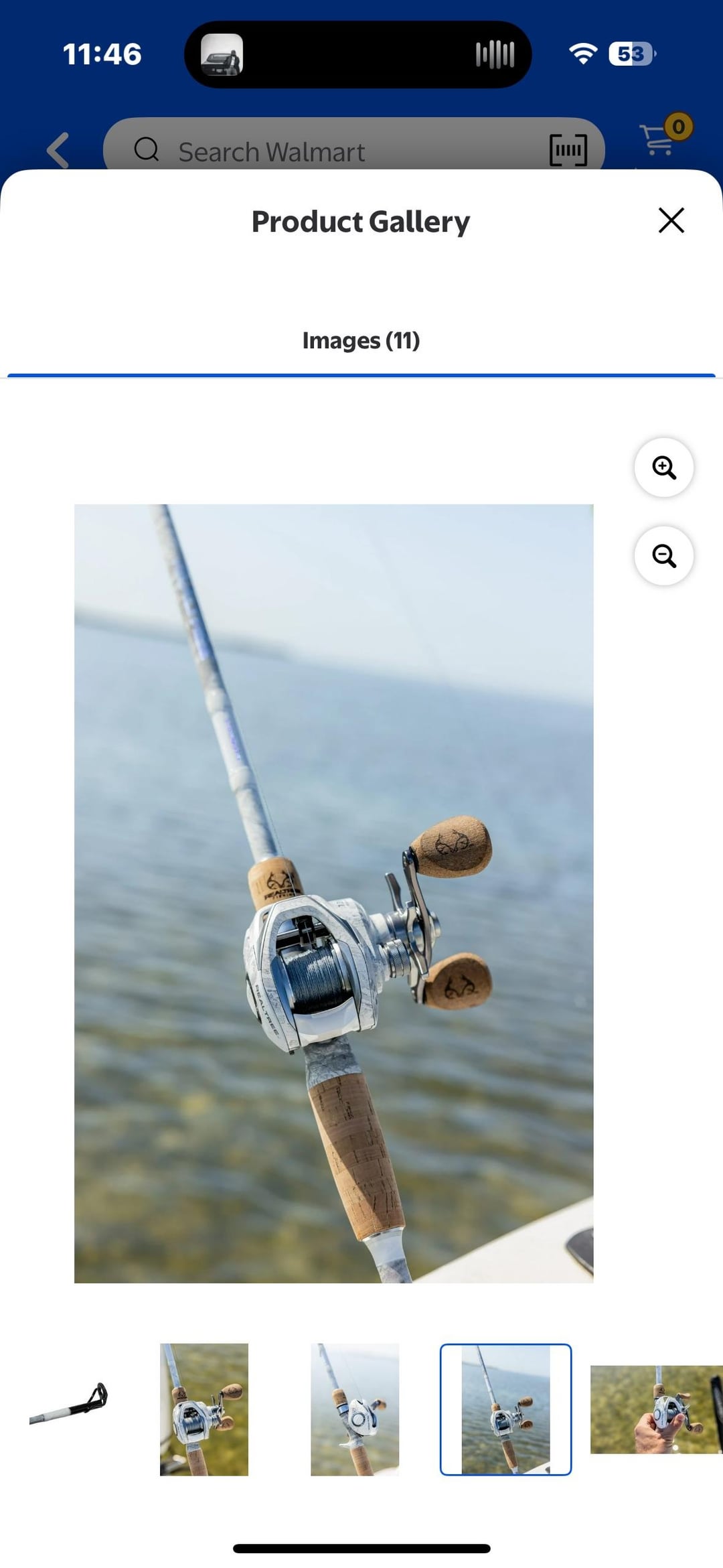The height and width of the screenshot is (1568, 723).
Task: Select the Images (11) tab
Action: tap(361, 341)
